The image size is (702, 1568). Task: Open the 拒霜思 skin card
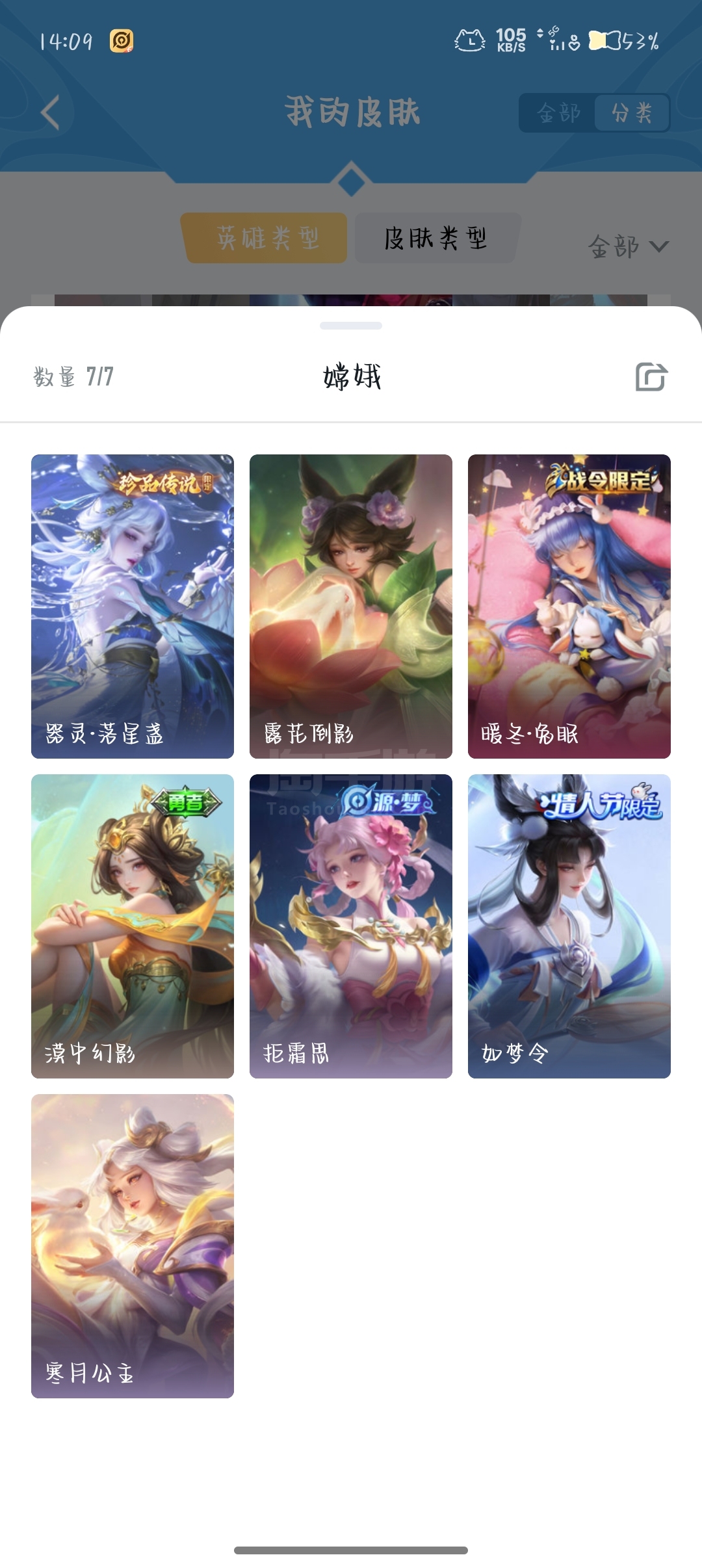click(x=351, y=926)
